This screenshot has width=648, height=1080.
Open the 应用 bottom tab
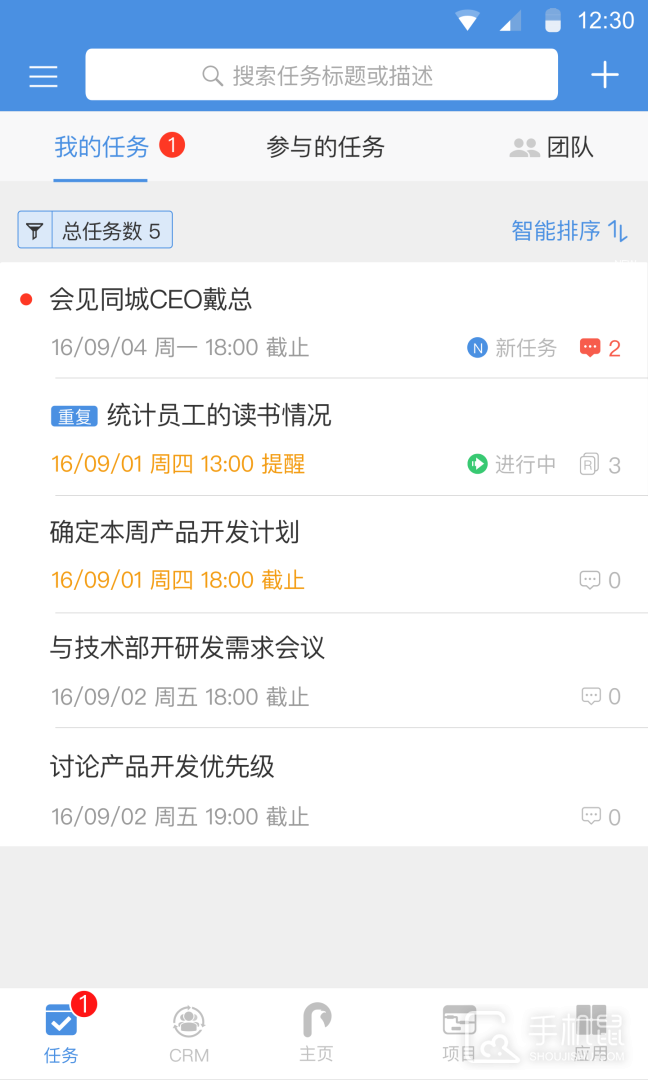pyautogui.click(x=591, y=1033)
